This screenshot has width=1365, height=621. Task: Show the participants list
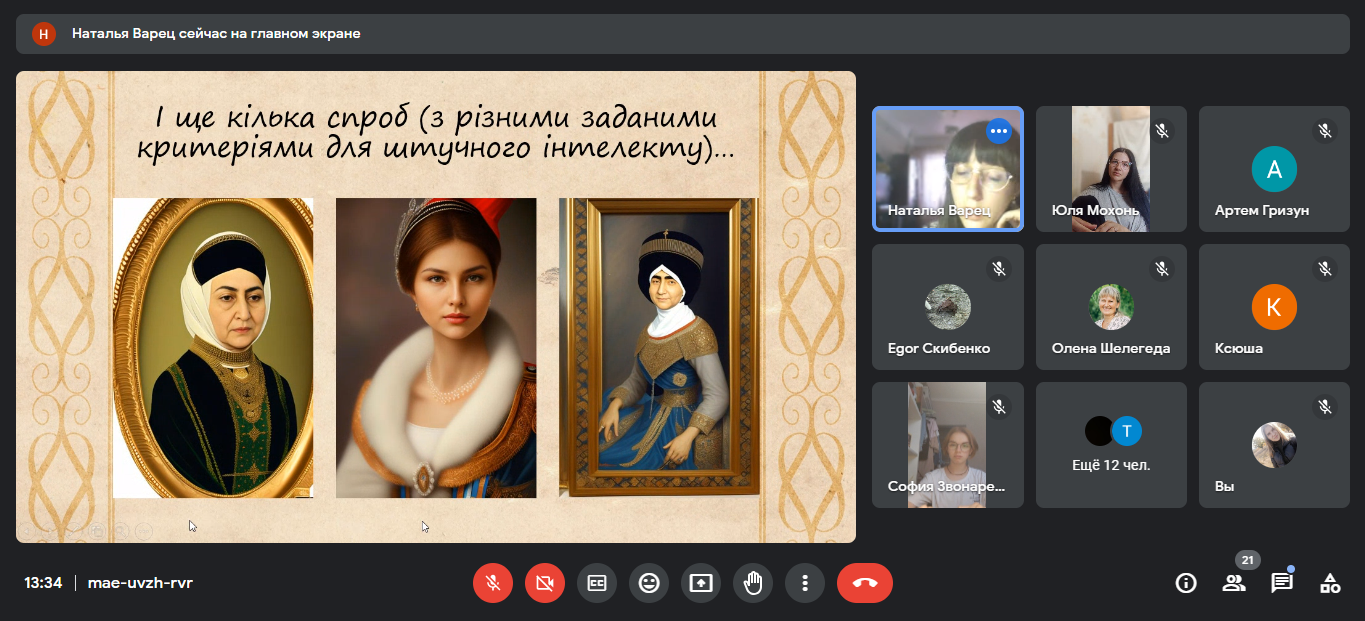tap(1234, 583)
